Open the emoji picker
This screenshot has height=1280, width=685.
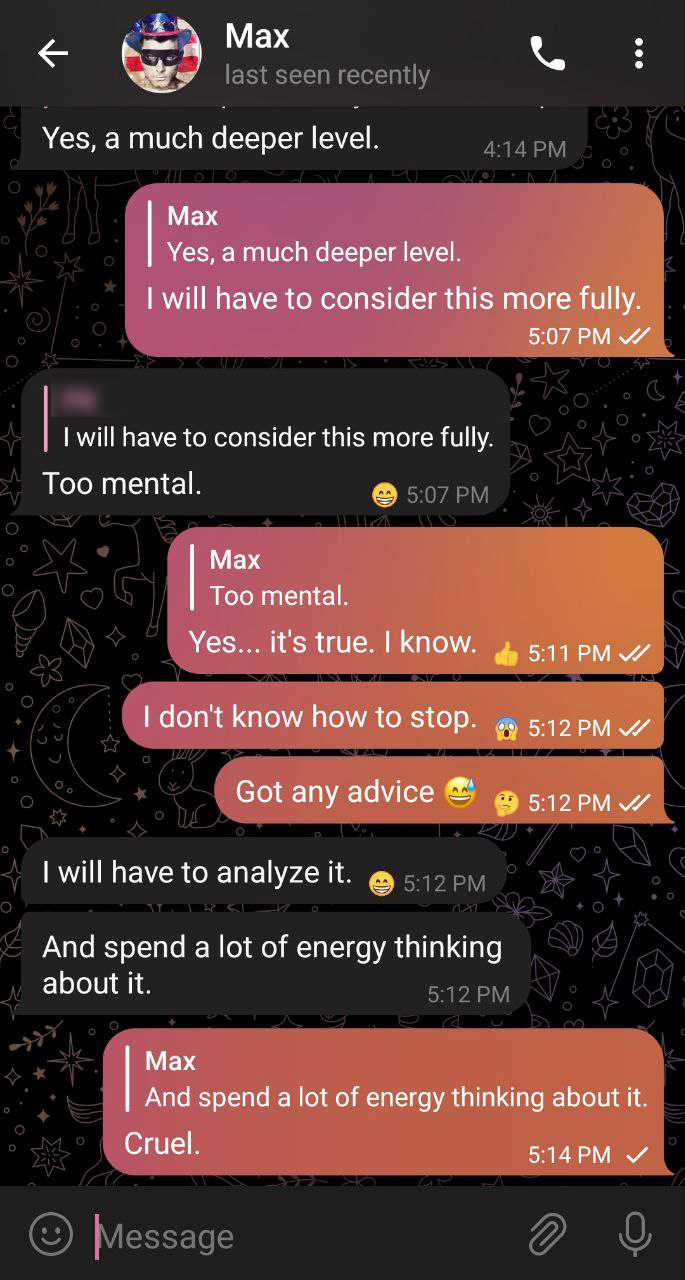click(51, 1234)
